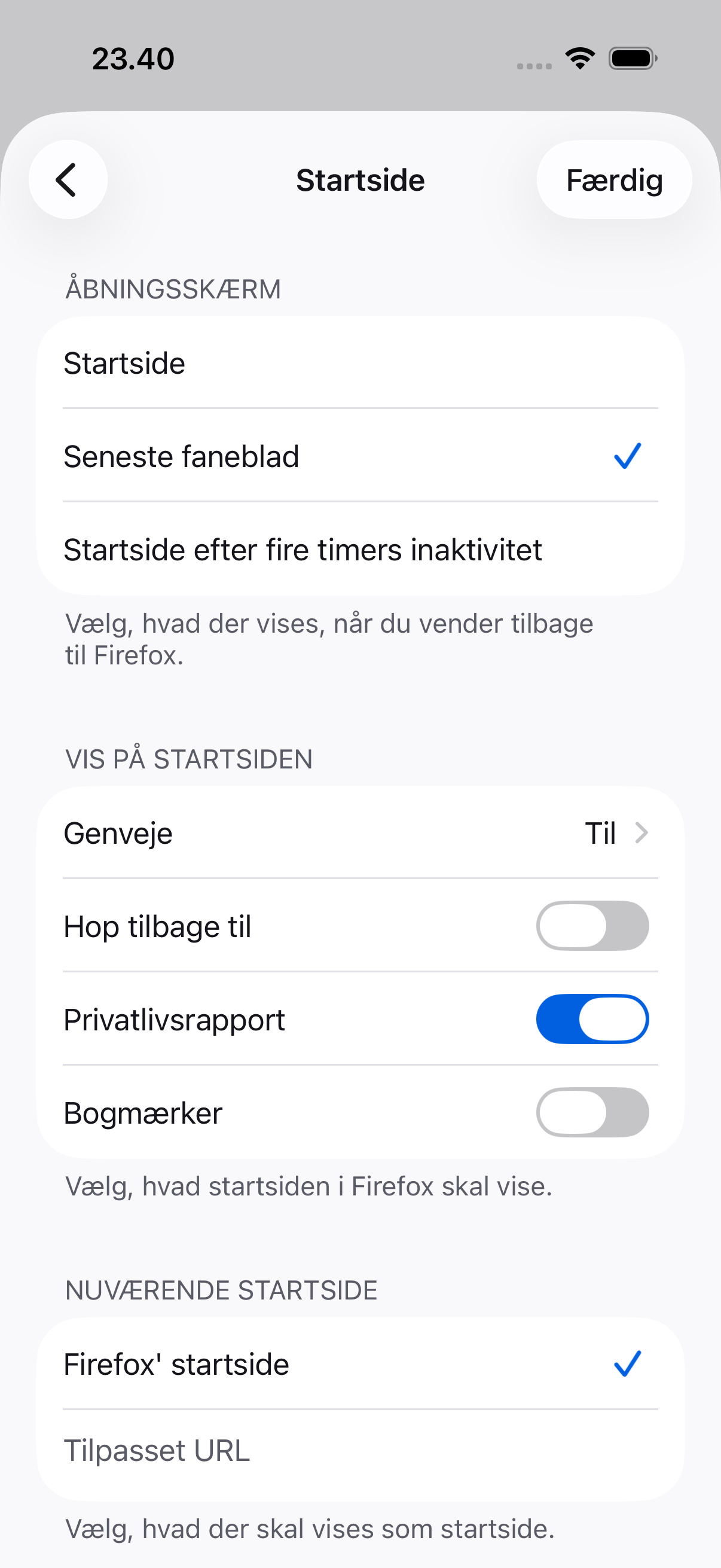The image size is (721, 1568).
Task: Tap the Færdig button
Action: click(x=614, y=179)
